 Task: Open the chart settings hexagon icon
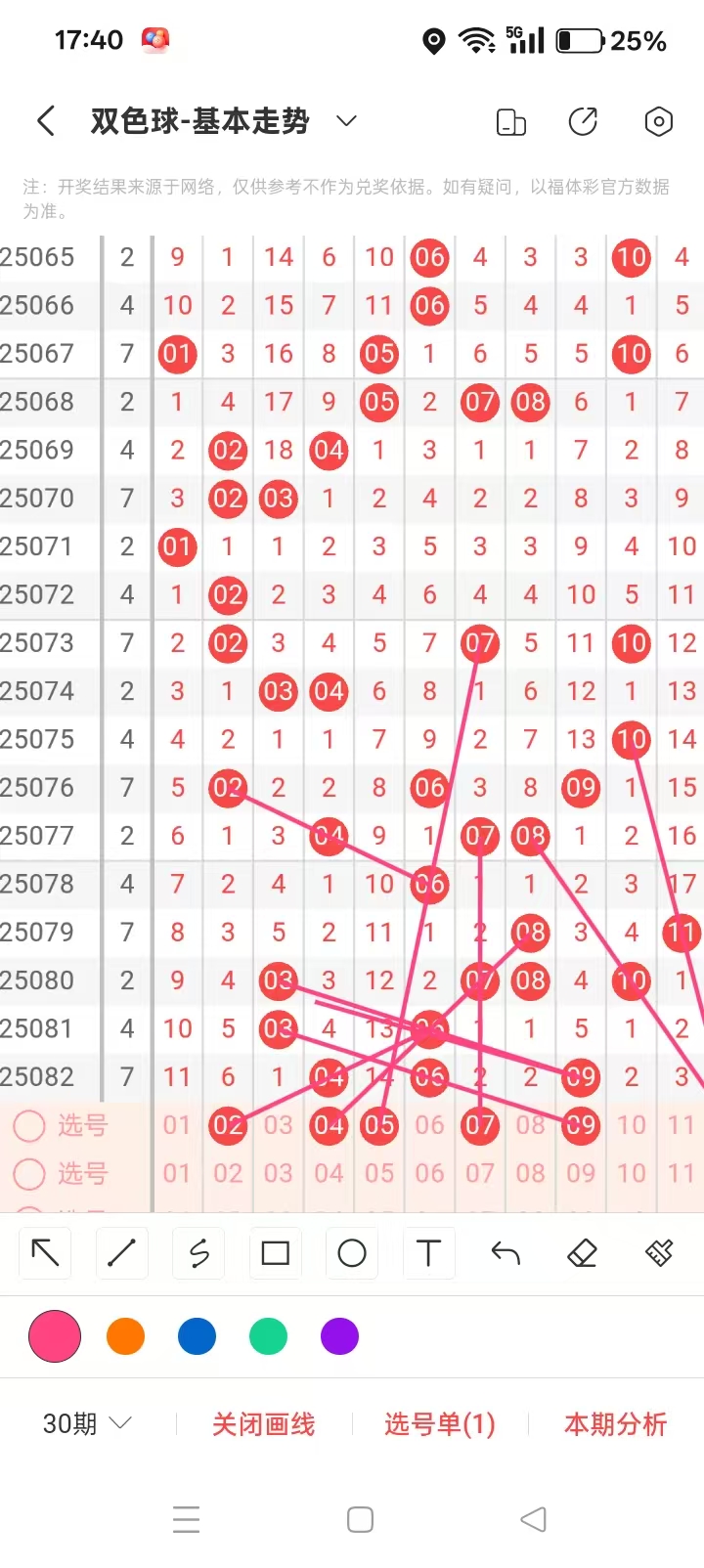[x=658, y=122]
